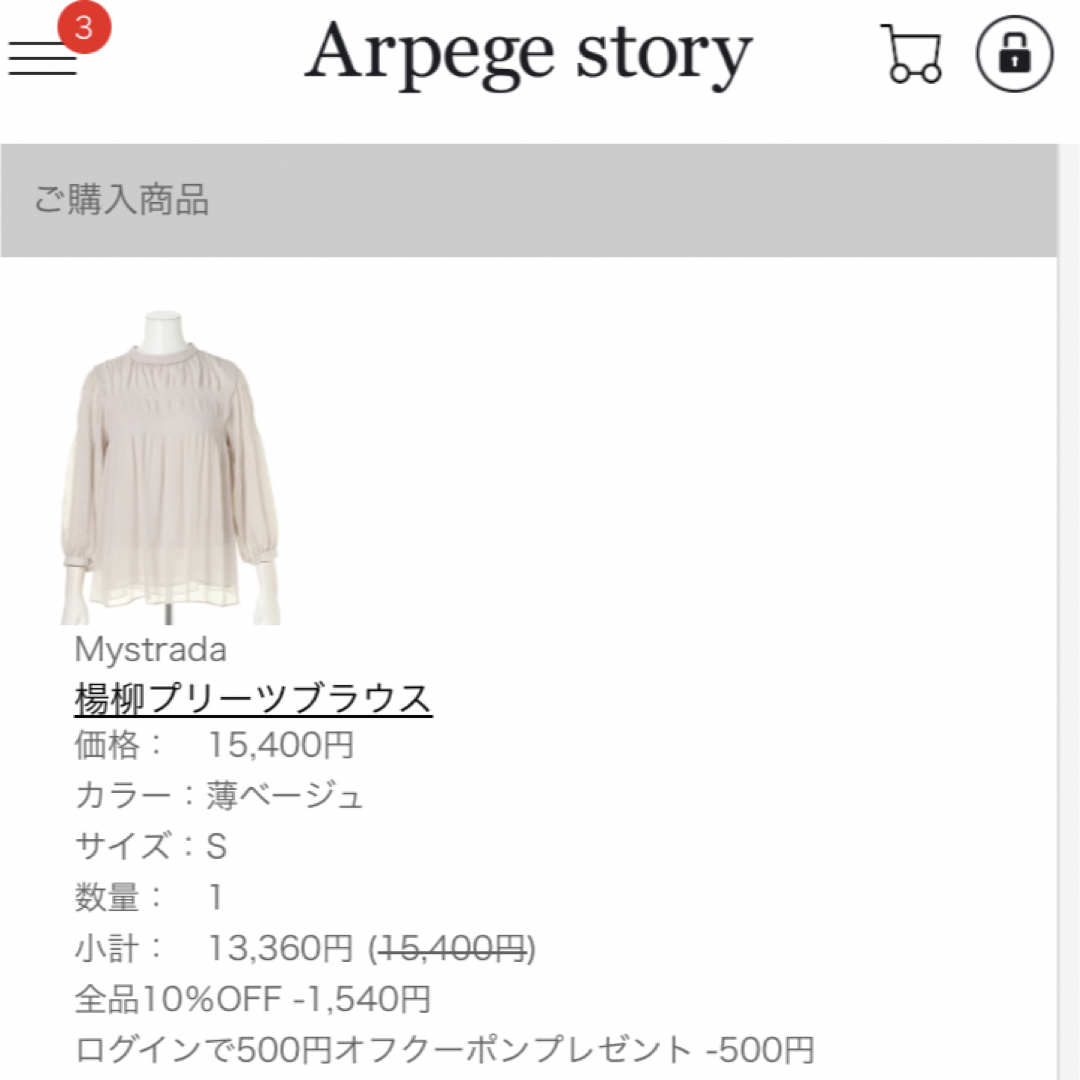View the Mystrada blouse product image
Screen dimensions: 1080x1080
[168, 467]
